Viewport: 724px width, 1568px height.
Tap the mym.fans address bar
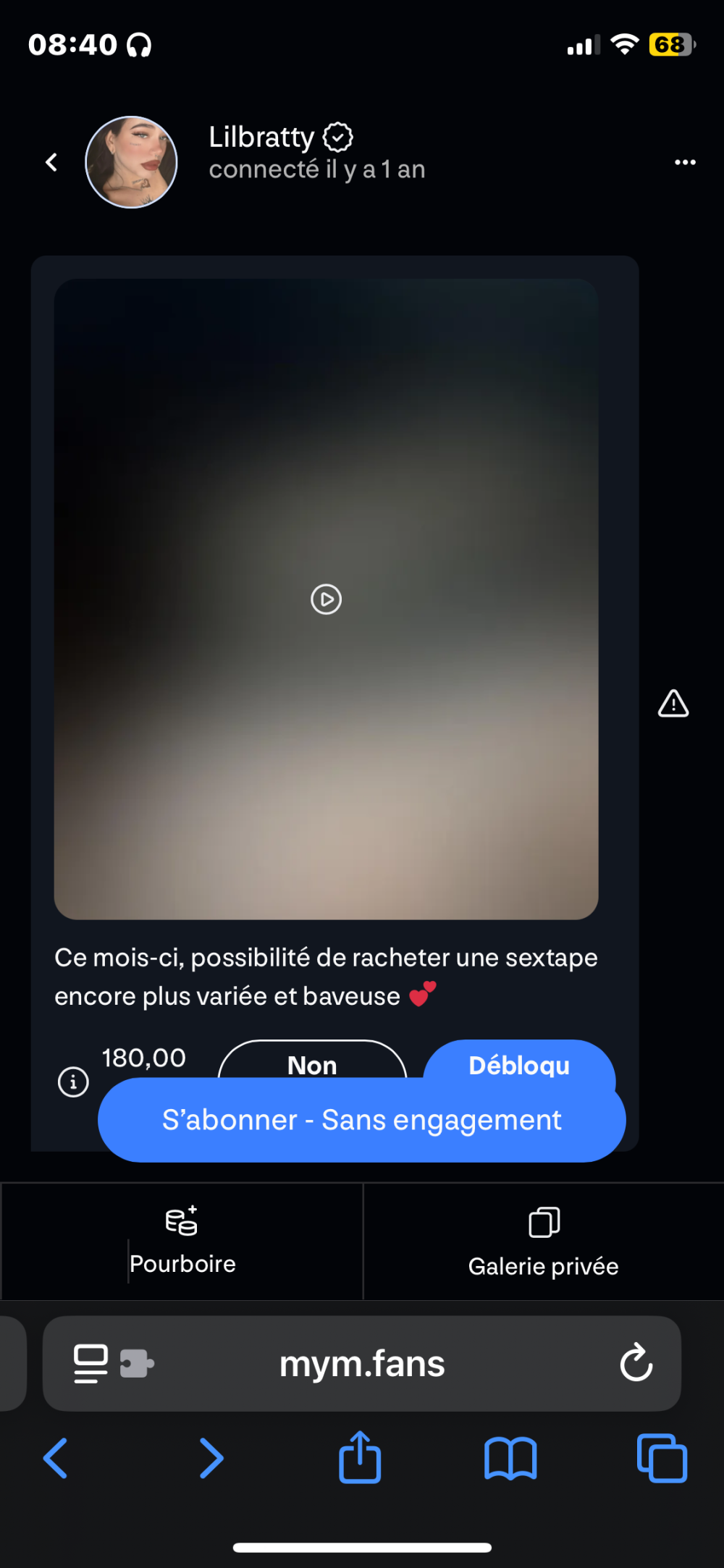(x=362, y=1364)
